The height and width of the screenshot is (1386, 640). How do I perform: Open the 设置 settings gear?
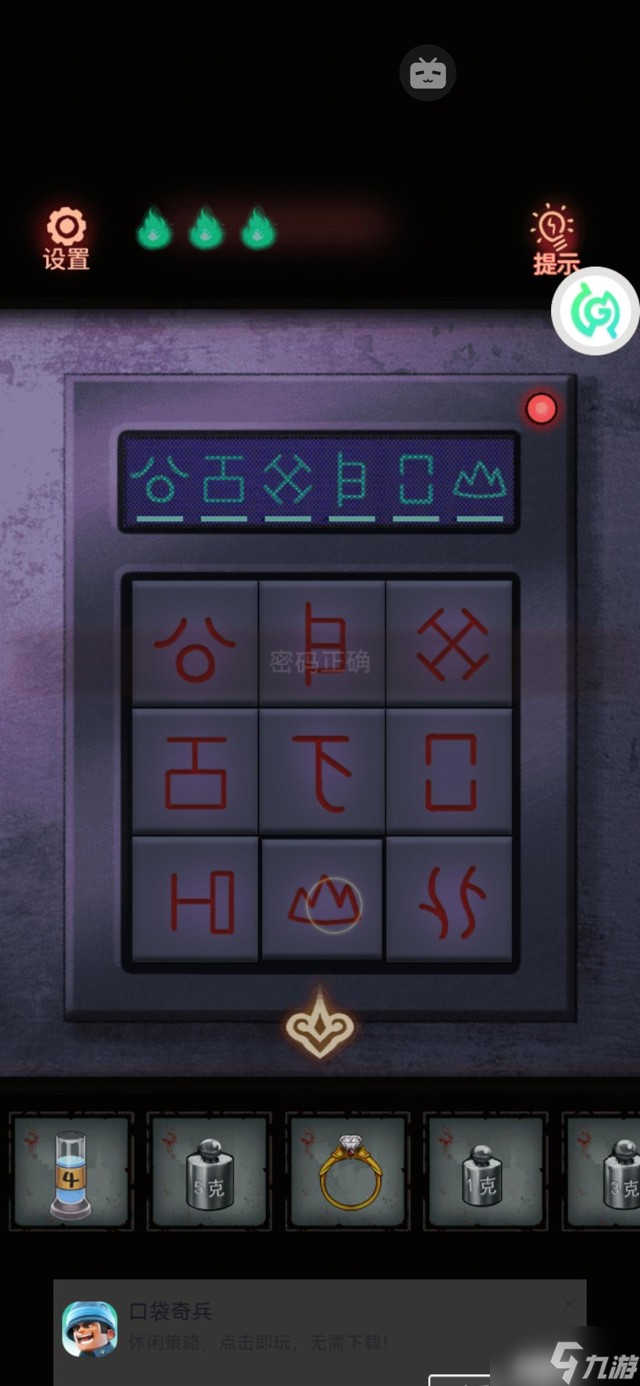pyautogui.click(x=66, y=239)
